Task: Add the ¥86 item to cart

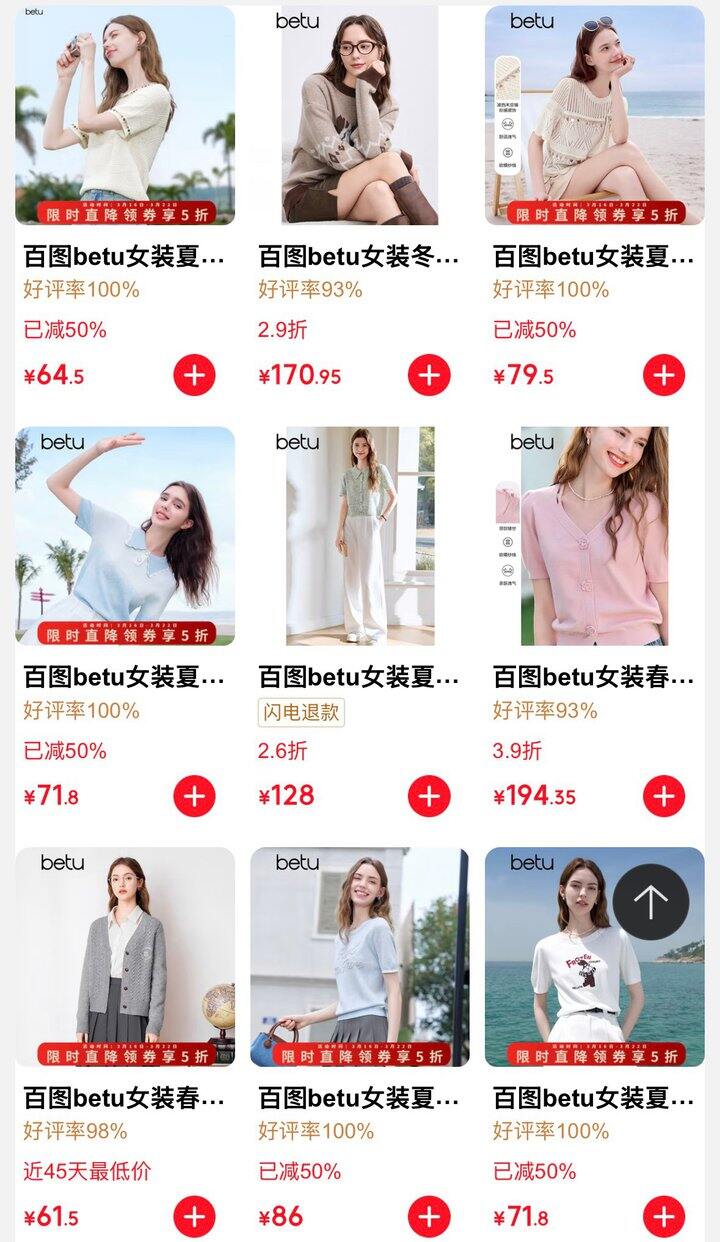Action: click(429, 1217)
